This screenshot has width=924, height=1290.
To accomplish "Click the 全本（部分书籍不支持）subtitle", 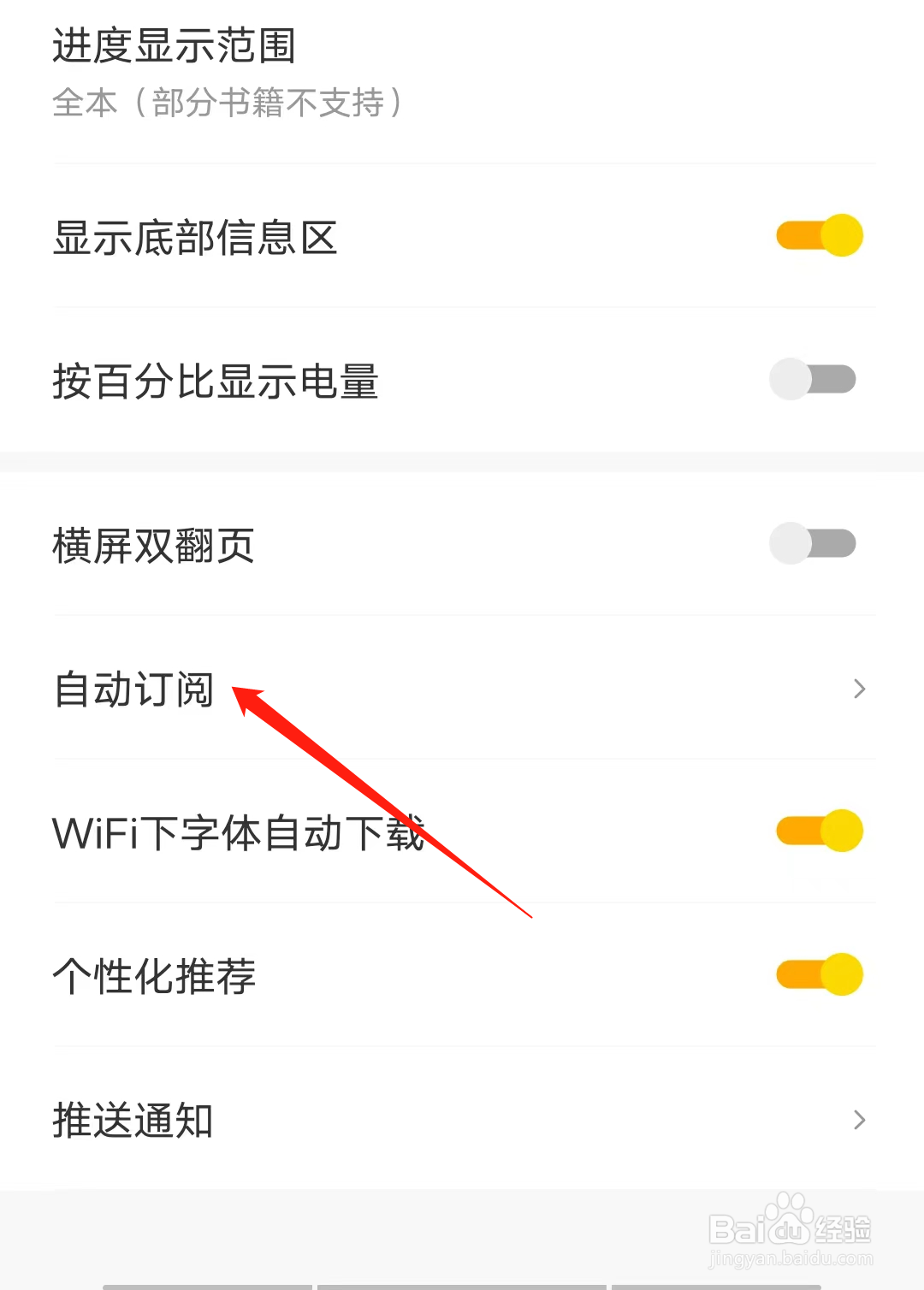I will tap(227, 103).
